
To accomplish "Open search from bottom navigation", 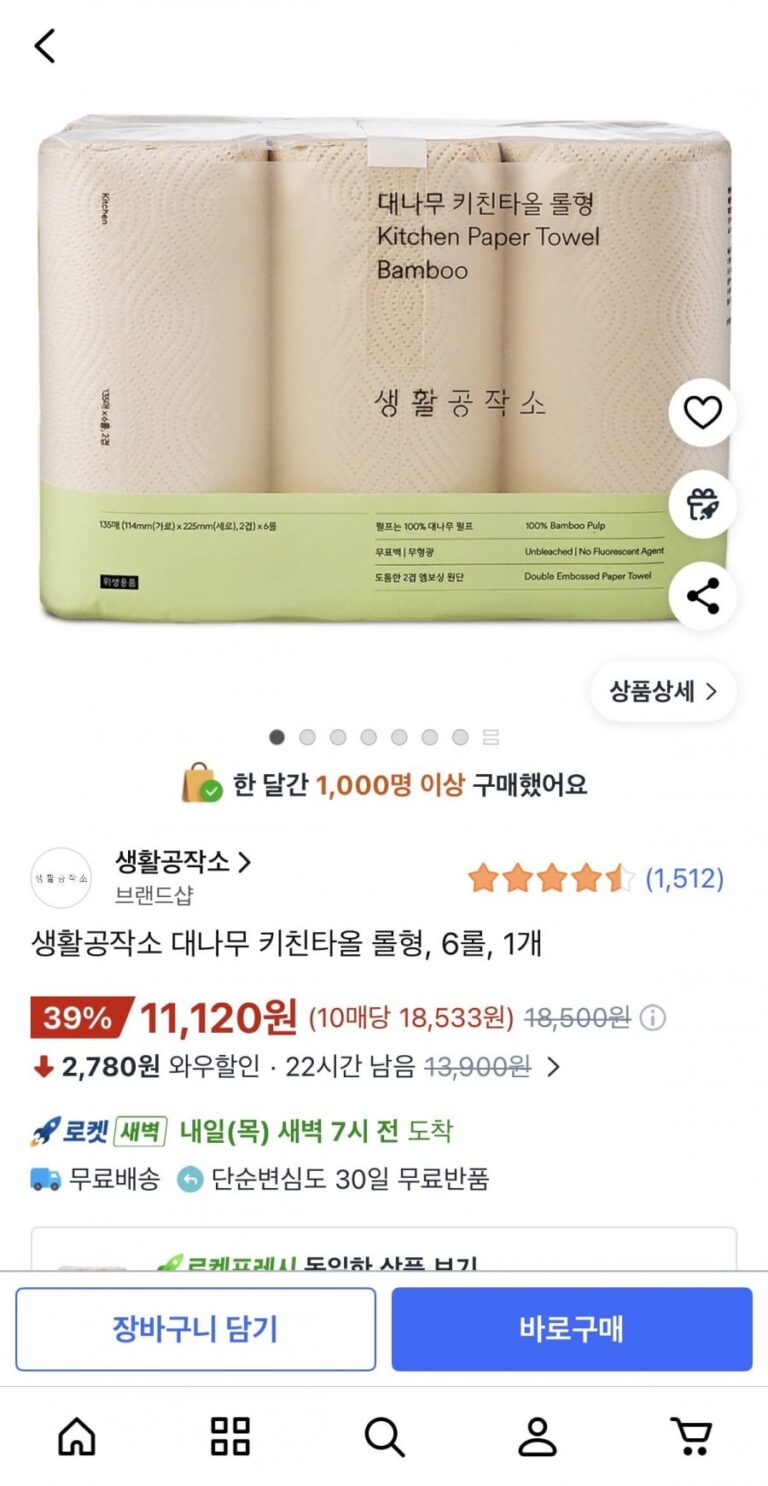I will click(384, 1437).
